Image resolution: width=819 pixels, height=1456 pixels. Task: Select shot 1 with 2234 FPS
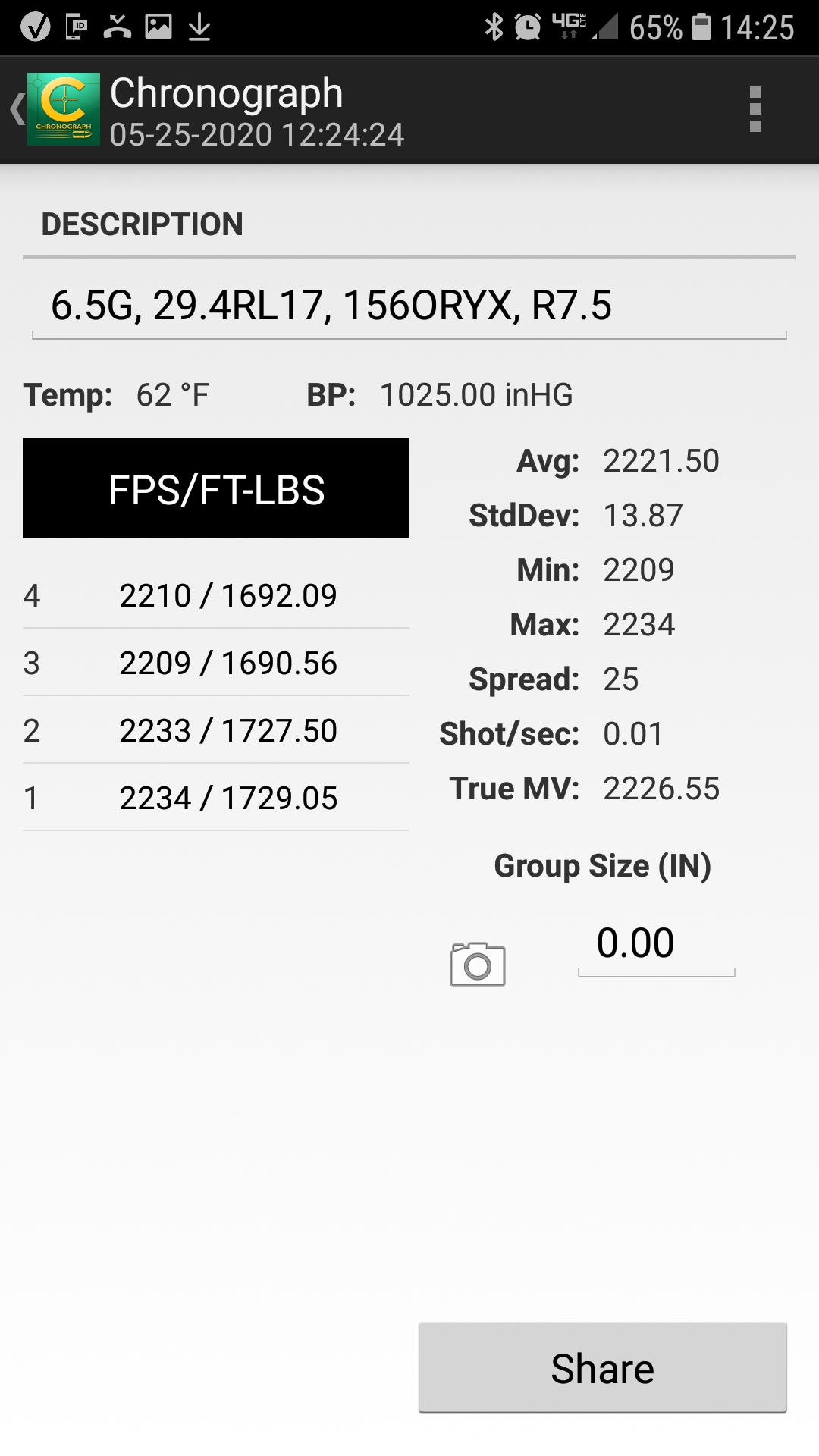[216, 798]
